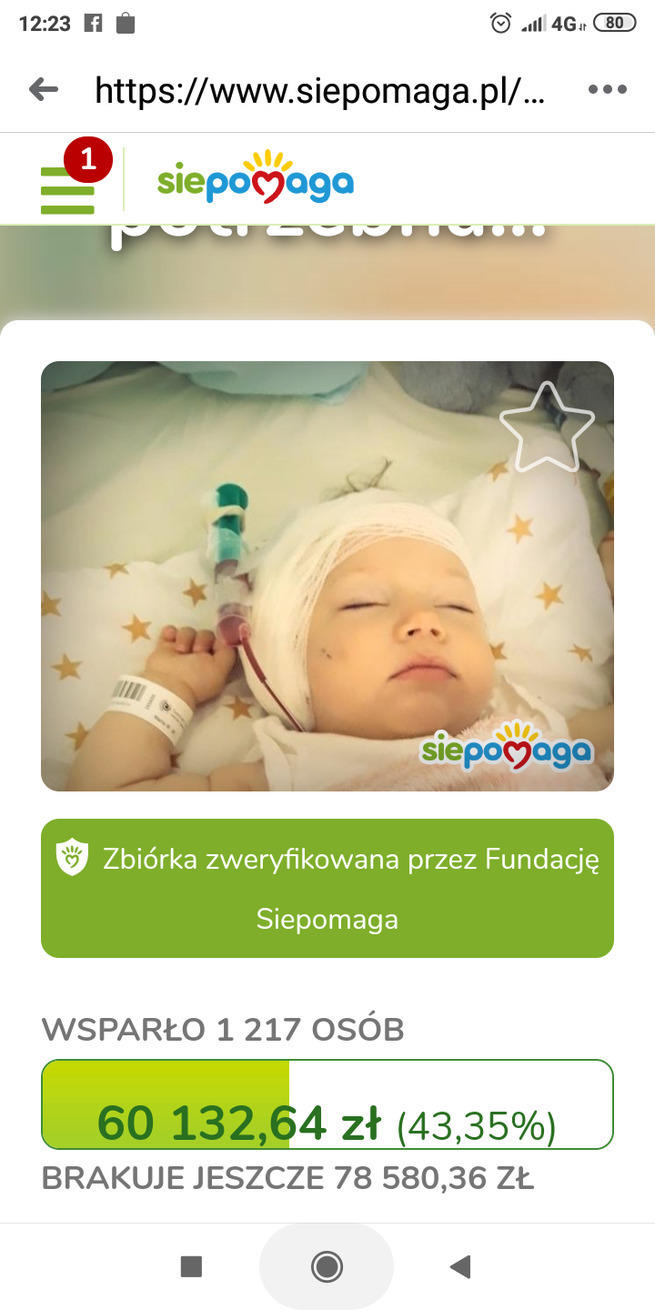Open recent apps with the square button
655x1310 pixels.
click(191, 1267)
